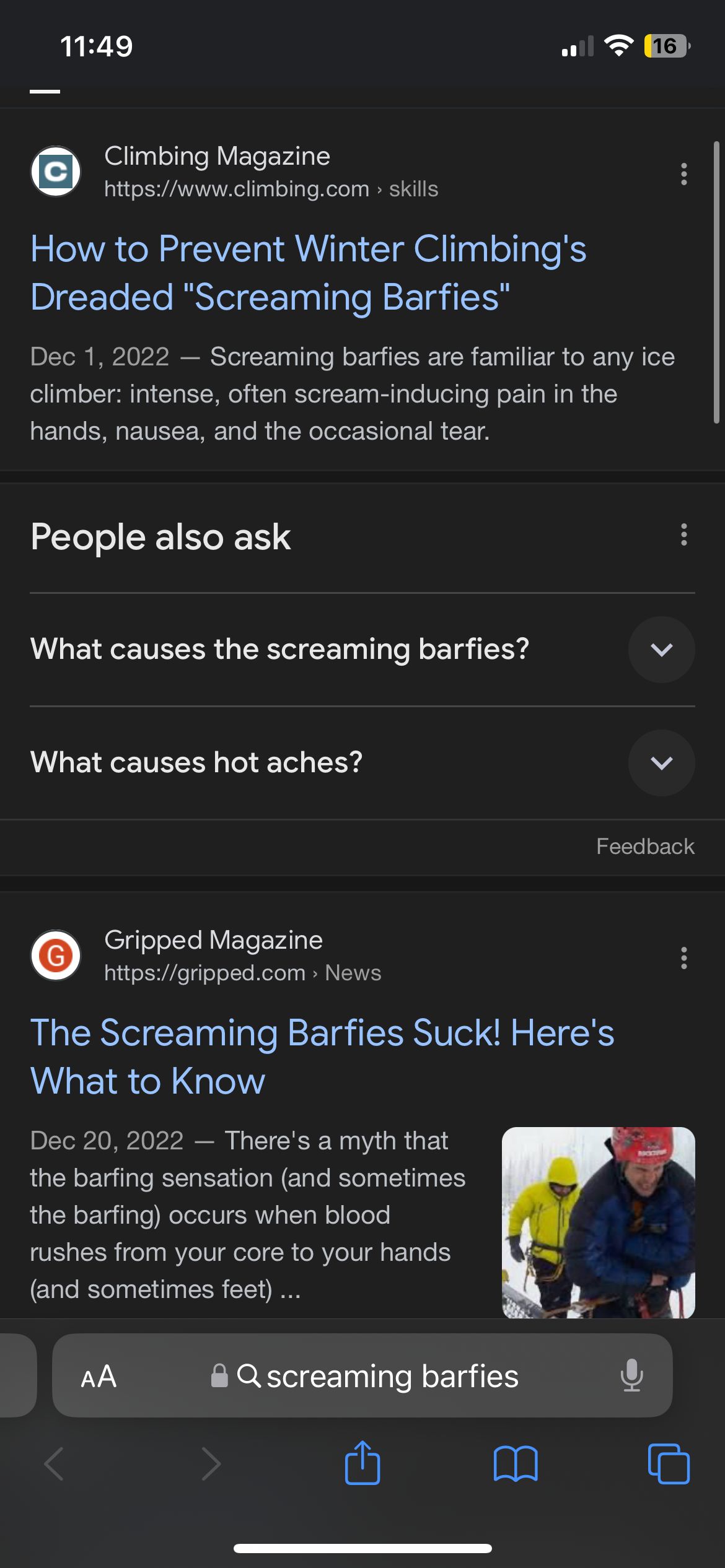Tap Feedback link below questions
The height and width of the screenshot is (1568, 725).
(x=644, y=847)
